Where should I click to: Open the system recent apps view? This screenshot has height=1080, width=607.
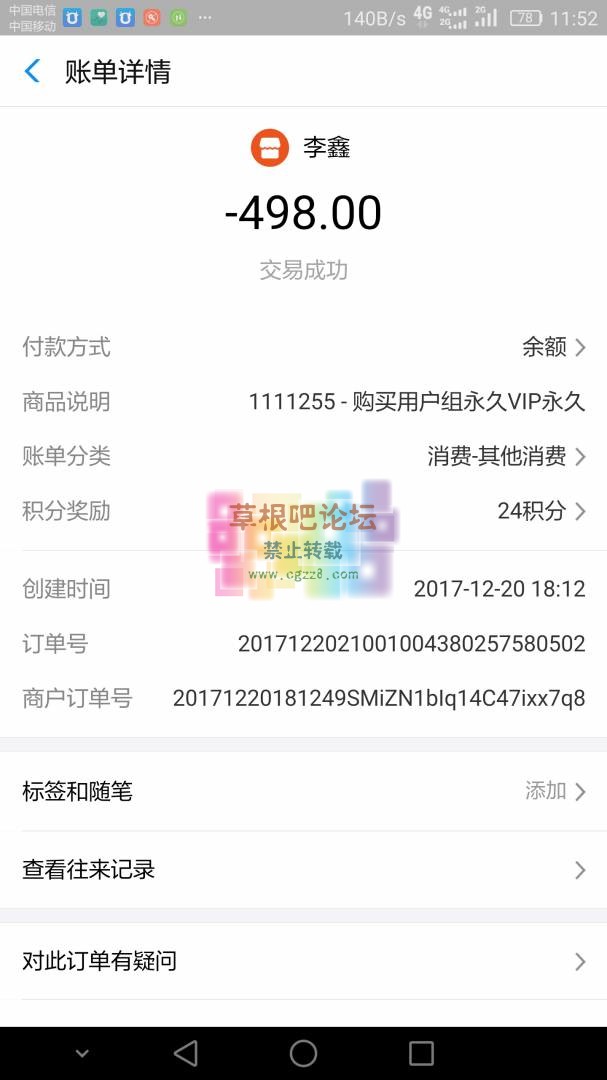421,1053
